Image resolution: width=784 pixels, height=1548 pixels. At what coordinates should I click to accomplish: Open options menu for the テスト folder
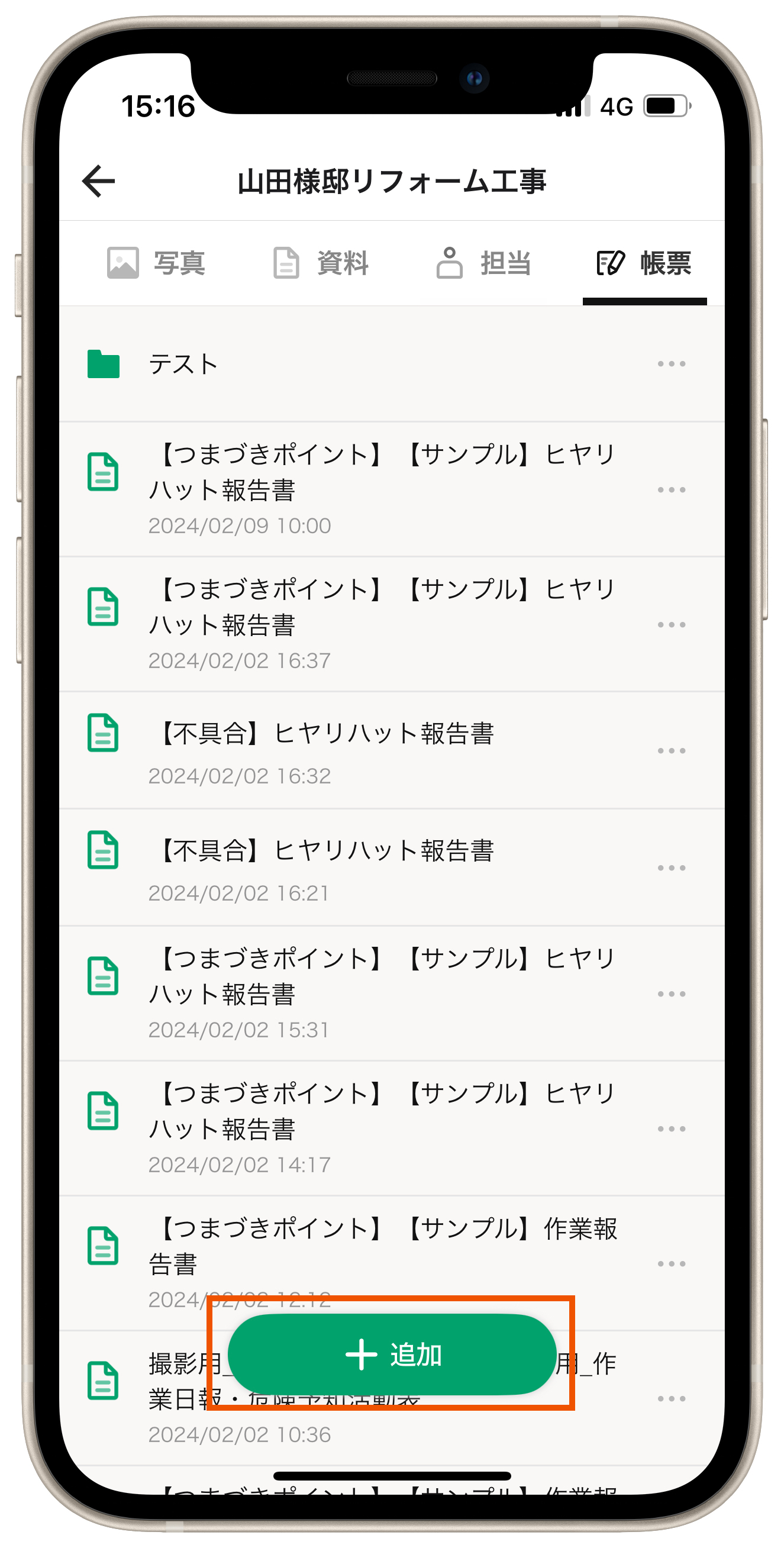(x=671, y=363)
